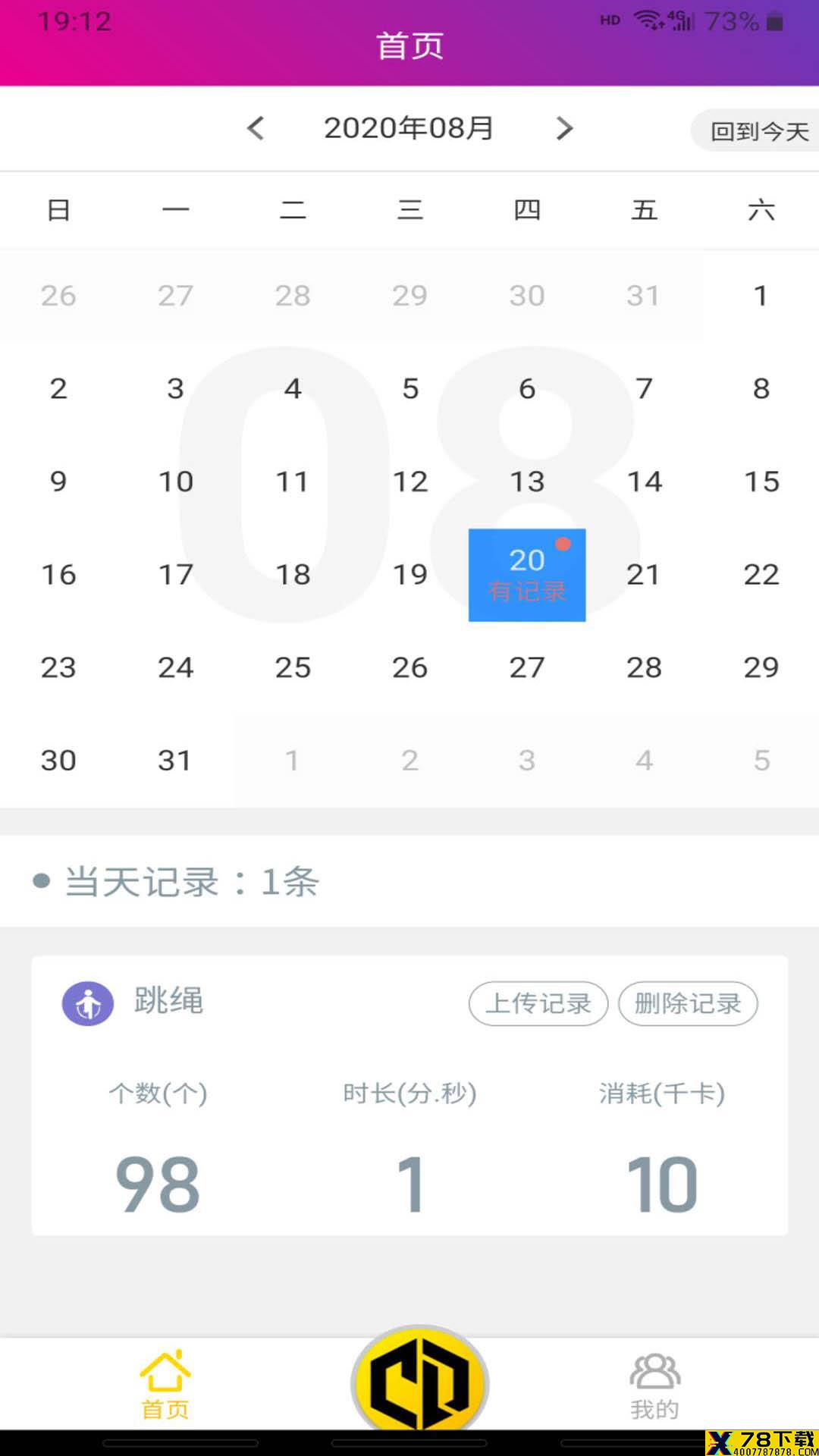Switch to the 首页 tab
The width and height of the screenshot is (819, 1456).
(165, 1385)
